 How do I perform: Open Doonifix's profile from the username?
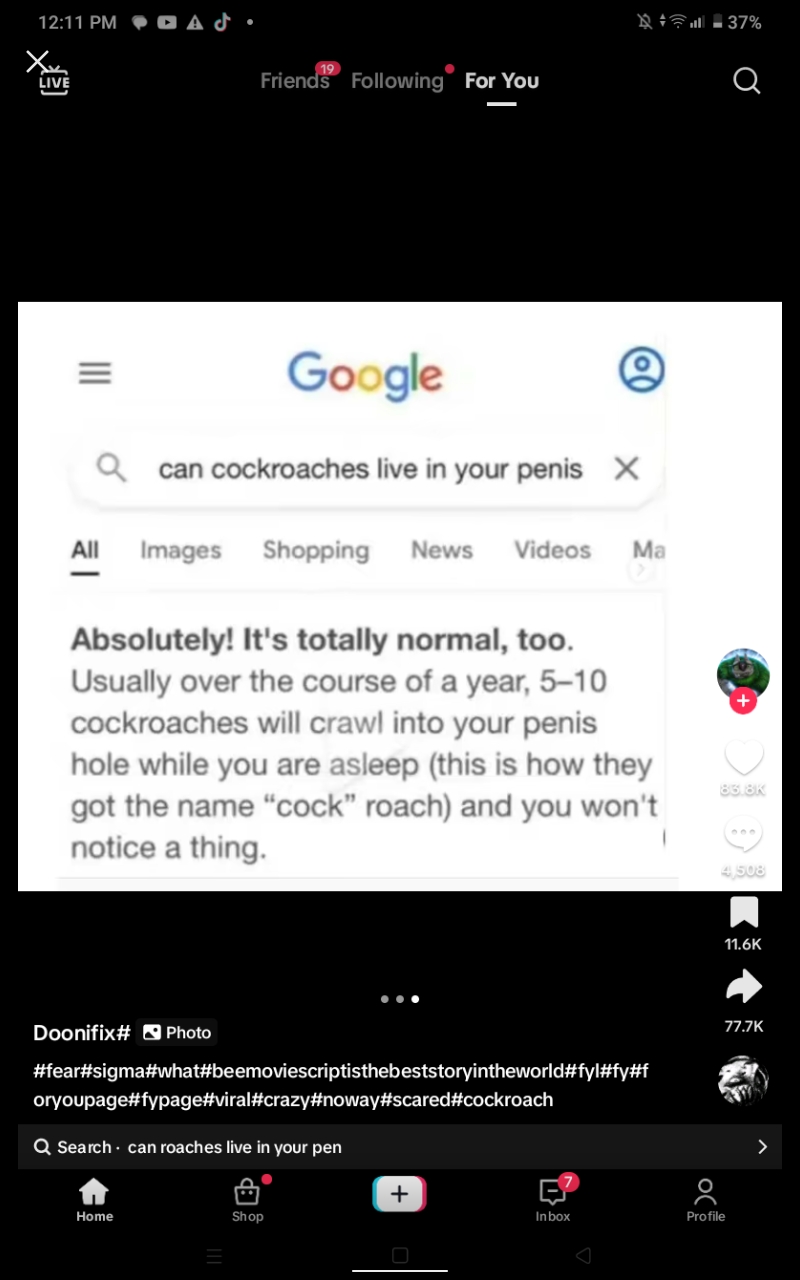(81, 1033)
